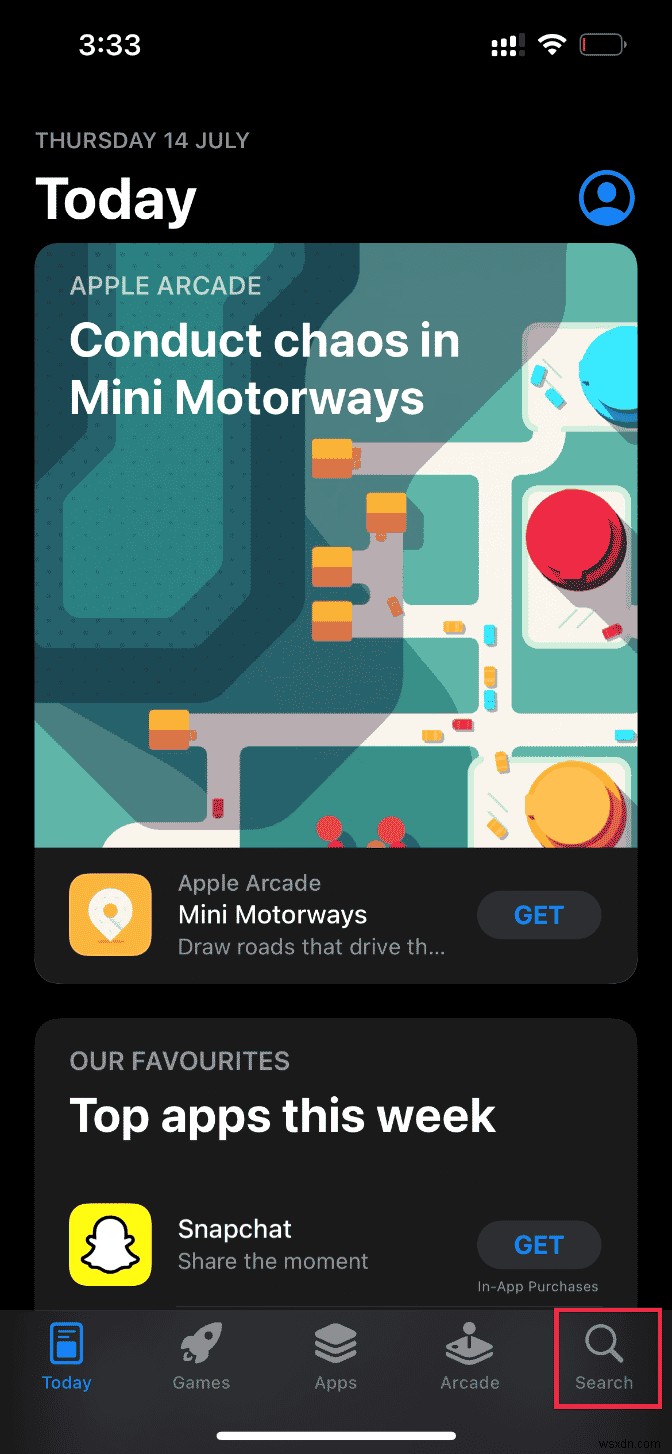The width and height of the screenshot is (672, 1454).
Task: Select the Today tab
Action: (67, 1357)
